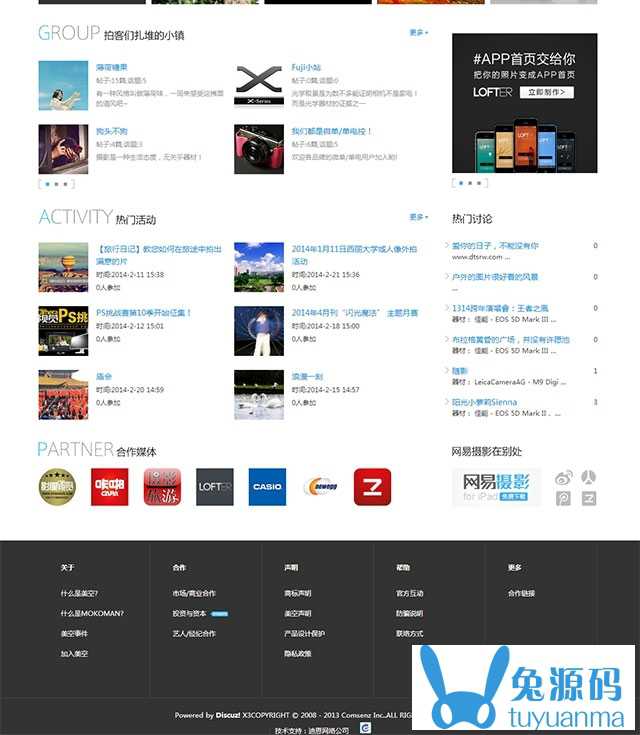Open the LOFTER partner logo
640x735 pixels.
tap(214, 487)
